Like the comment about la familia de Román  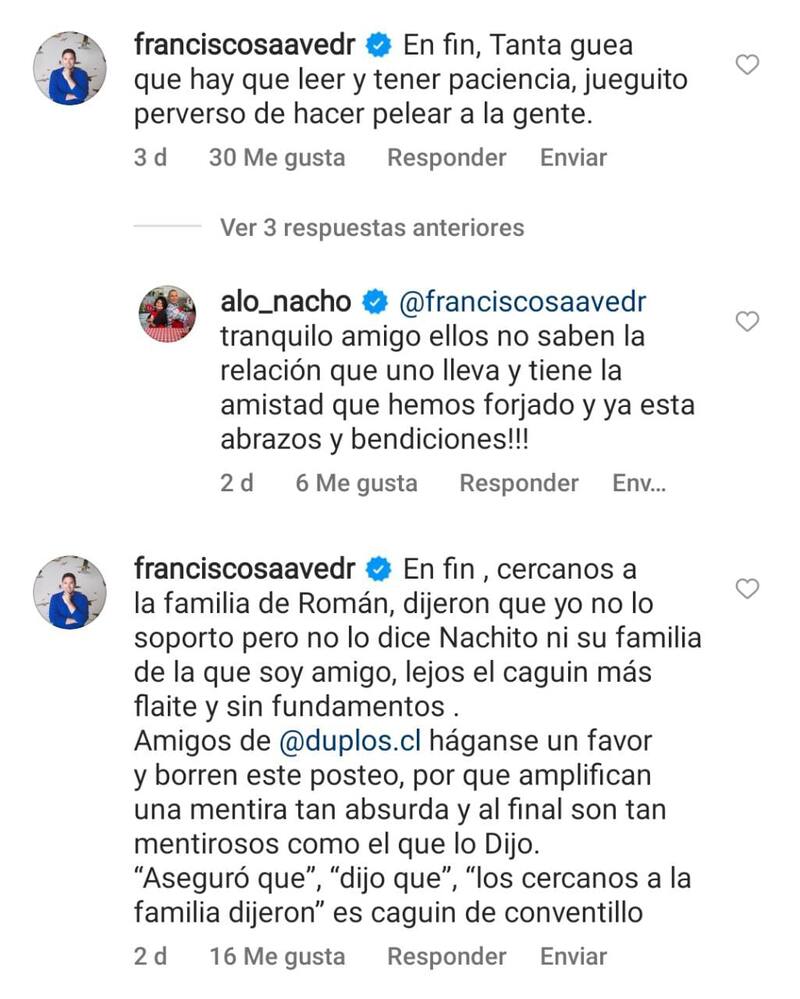(747, 589)
